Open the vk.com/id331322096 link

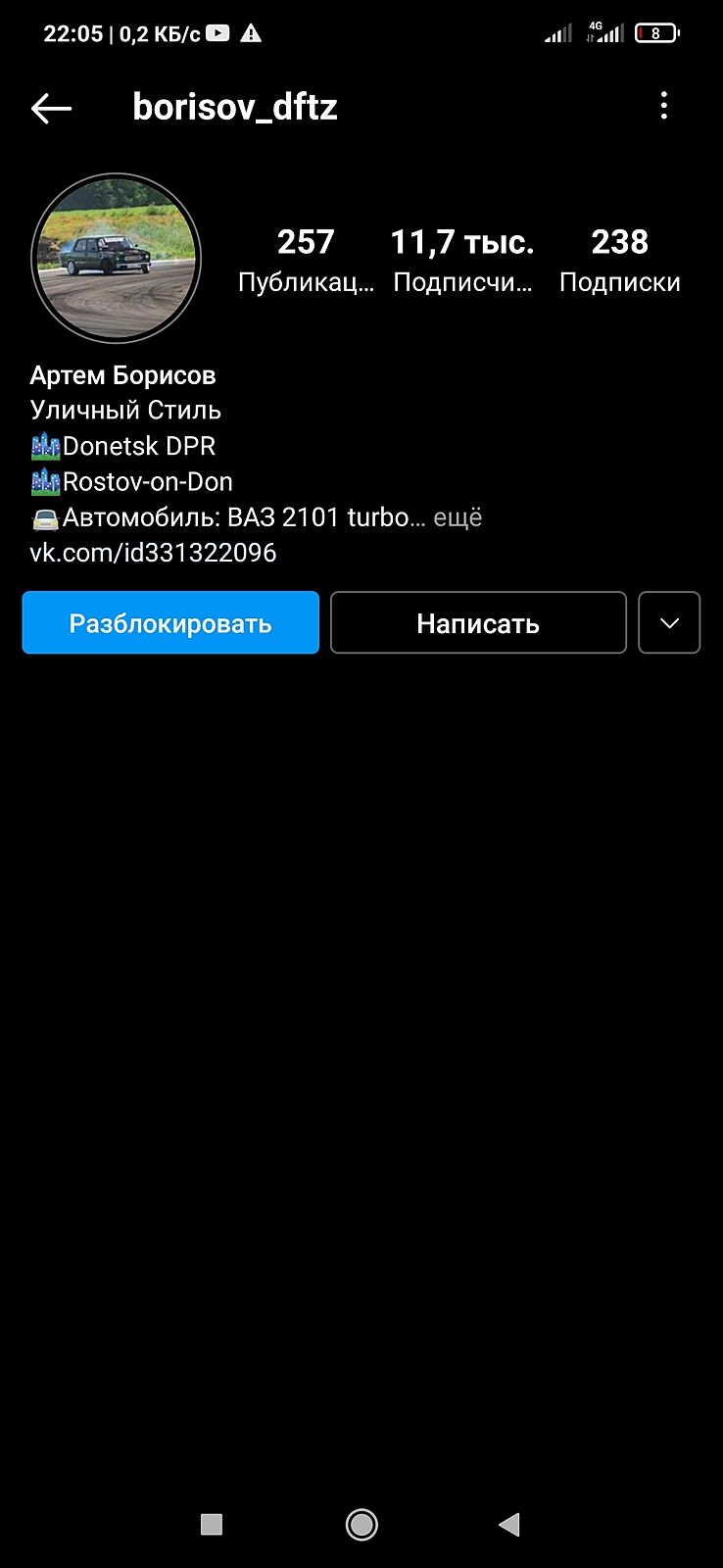coord(153,553)
